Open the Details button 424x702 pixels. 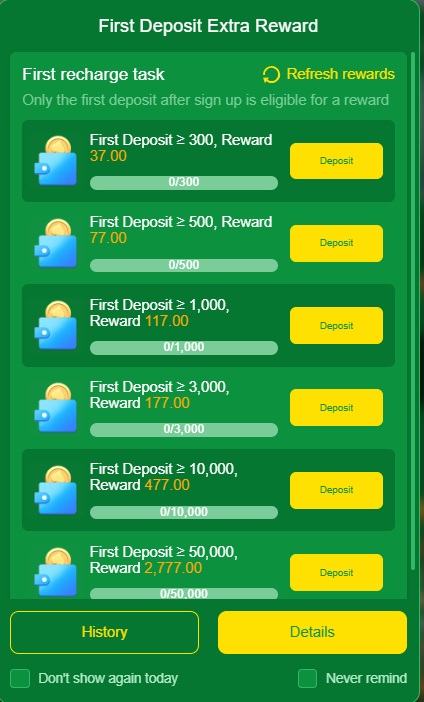(x=313, y=632)
